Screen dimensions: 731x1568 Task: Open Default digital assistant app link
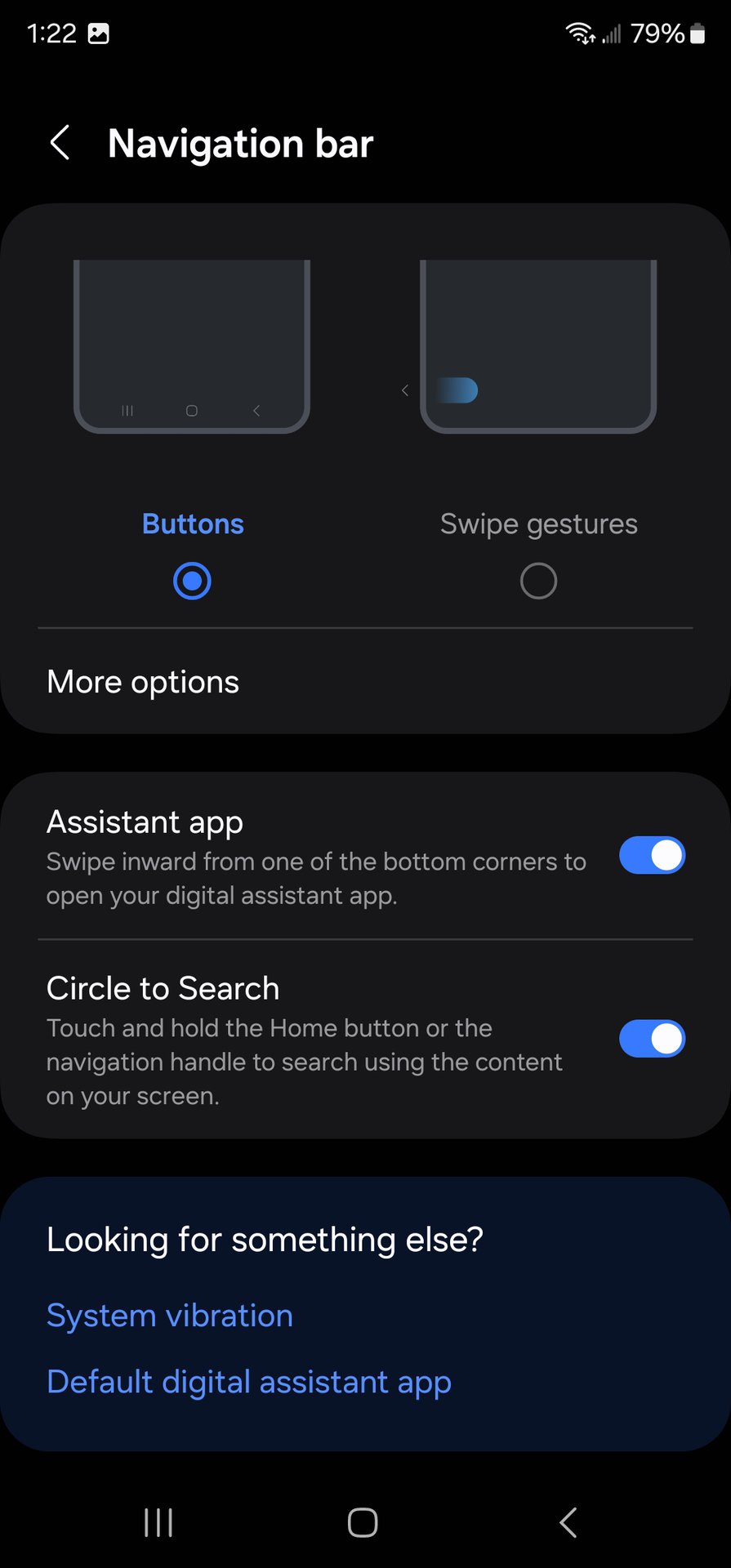(249, 1382)
